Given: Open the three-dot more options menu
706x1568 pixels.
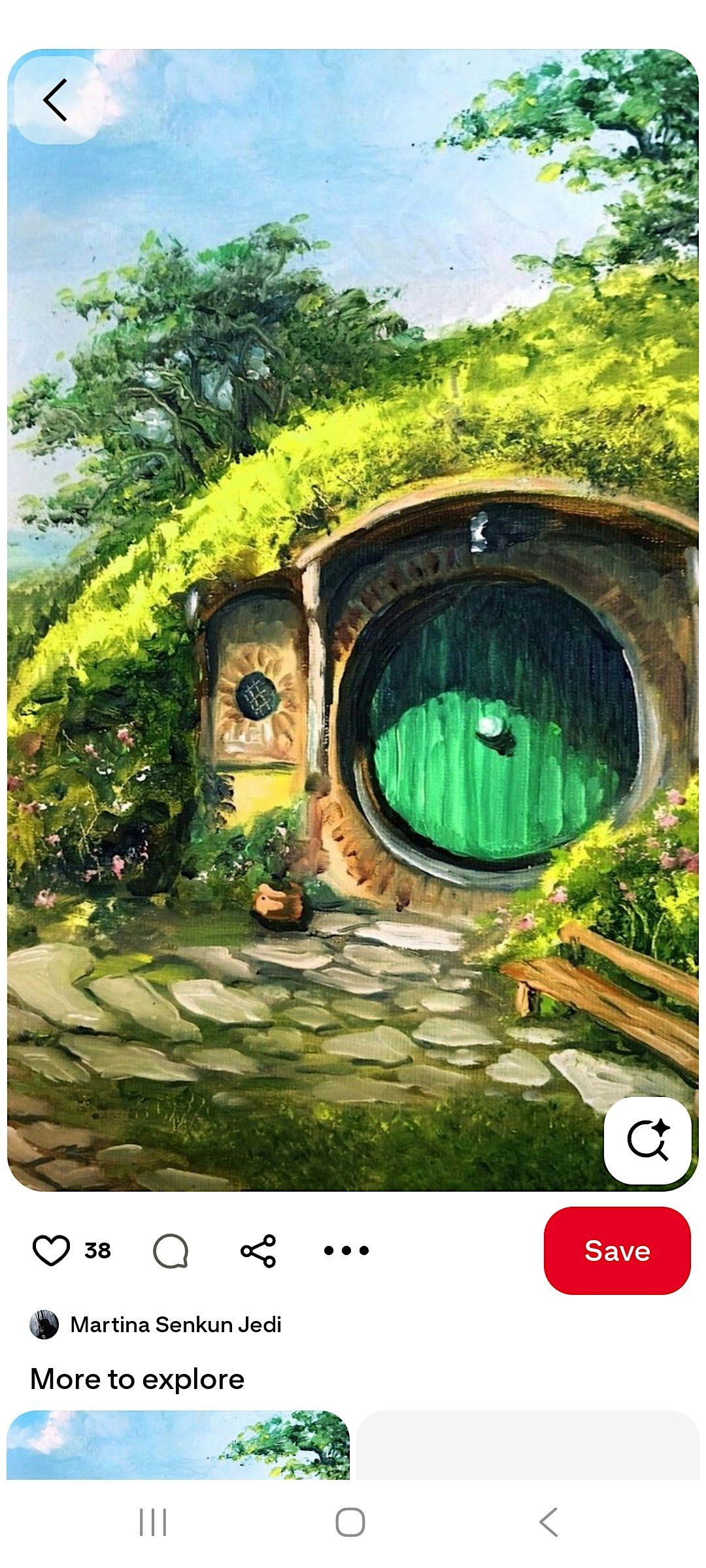Looking at the screenshot, I should (x=346, y=1250).
